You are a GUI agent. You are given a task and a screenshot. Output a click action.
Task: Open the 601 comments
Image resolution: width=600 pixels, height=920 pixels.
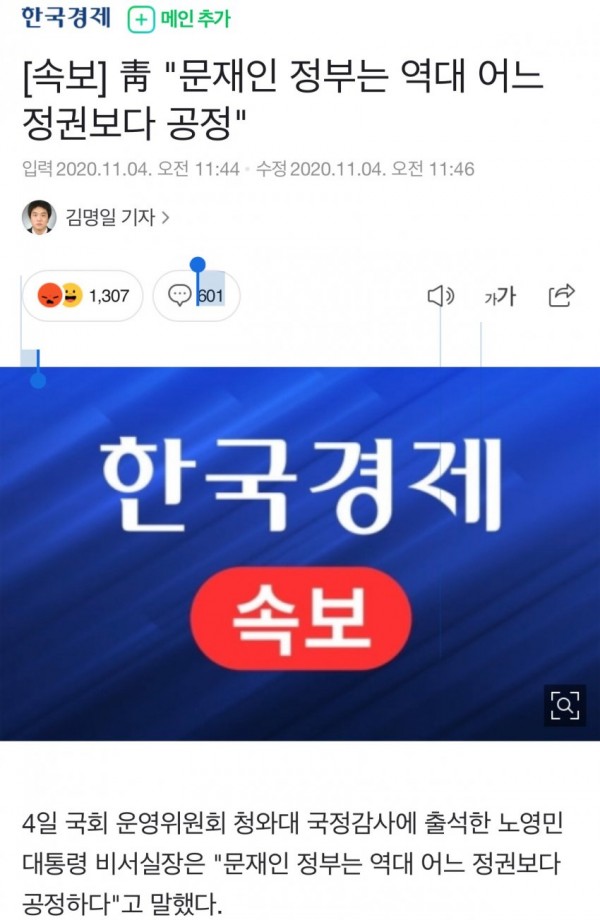196,296
